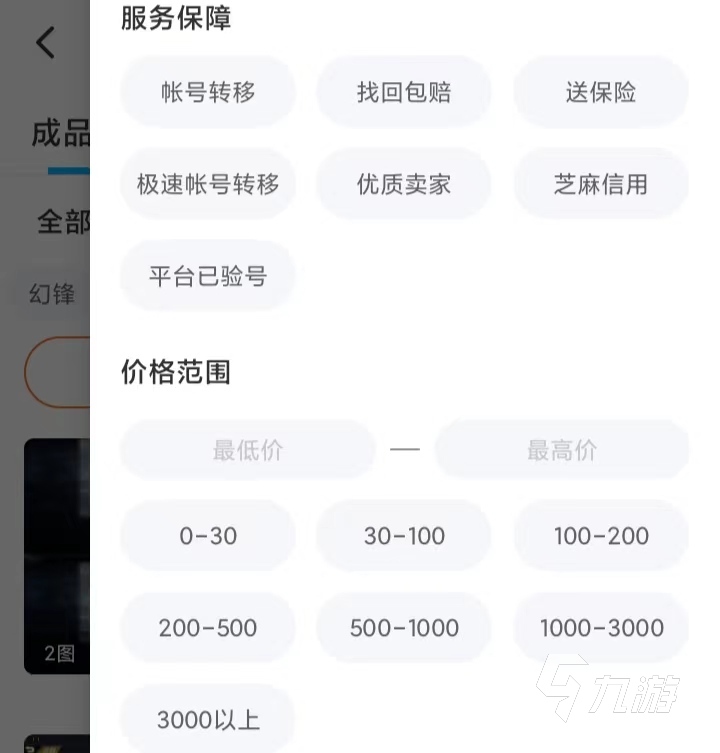
Task: Choose the 找回包赔 guarantee chip
Action: [x=404, y=92]
